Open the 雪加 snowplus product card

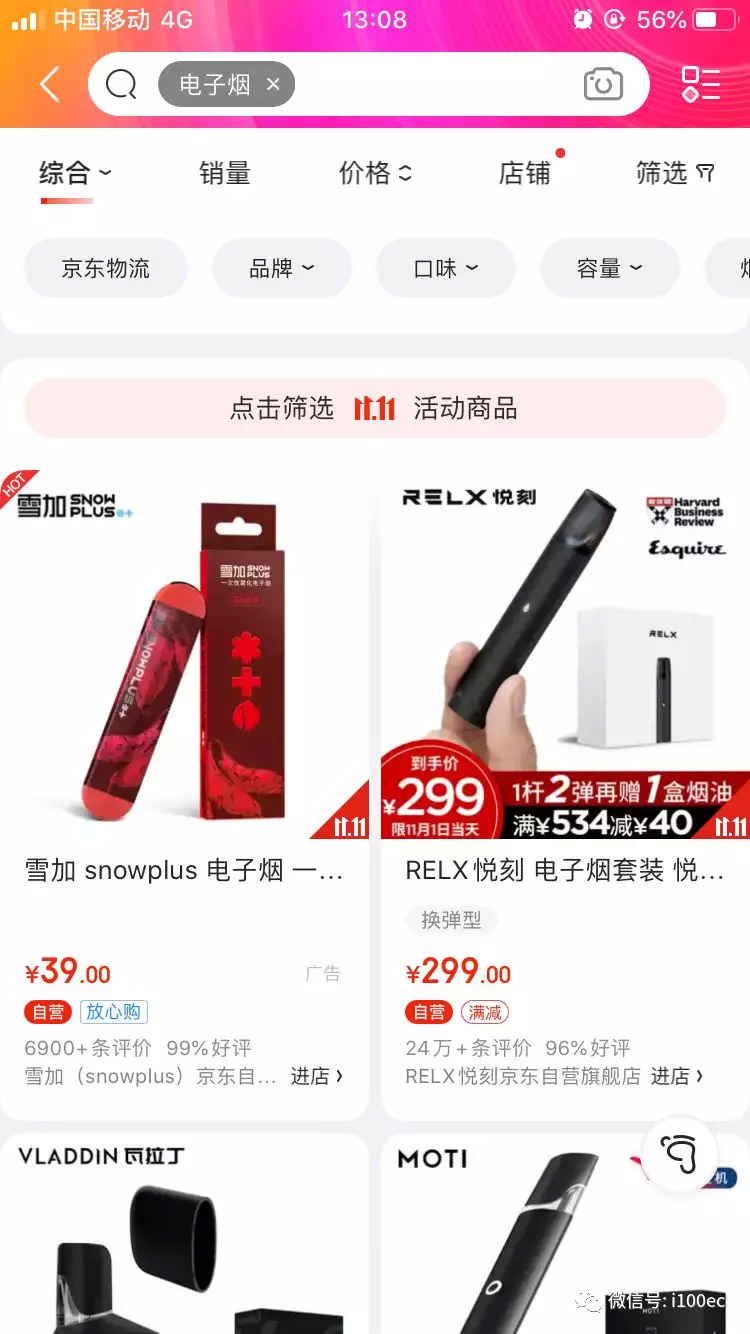184,700
